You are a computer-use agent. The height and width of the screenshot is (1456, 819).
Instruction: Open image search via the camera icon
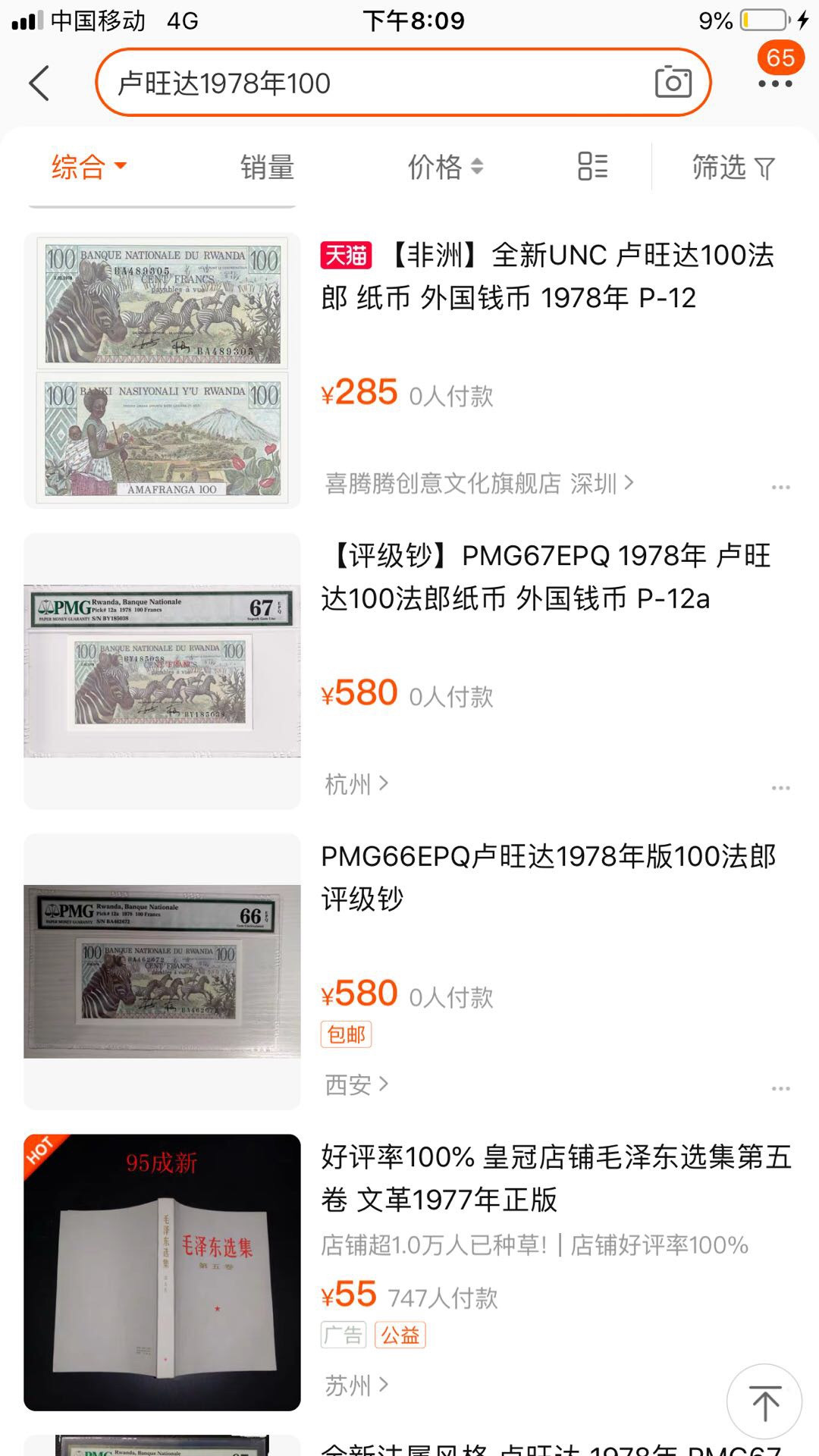tap(673, 81)
